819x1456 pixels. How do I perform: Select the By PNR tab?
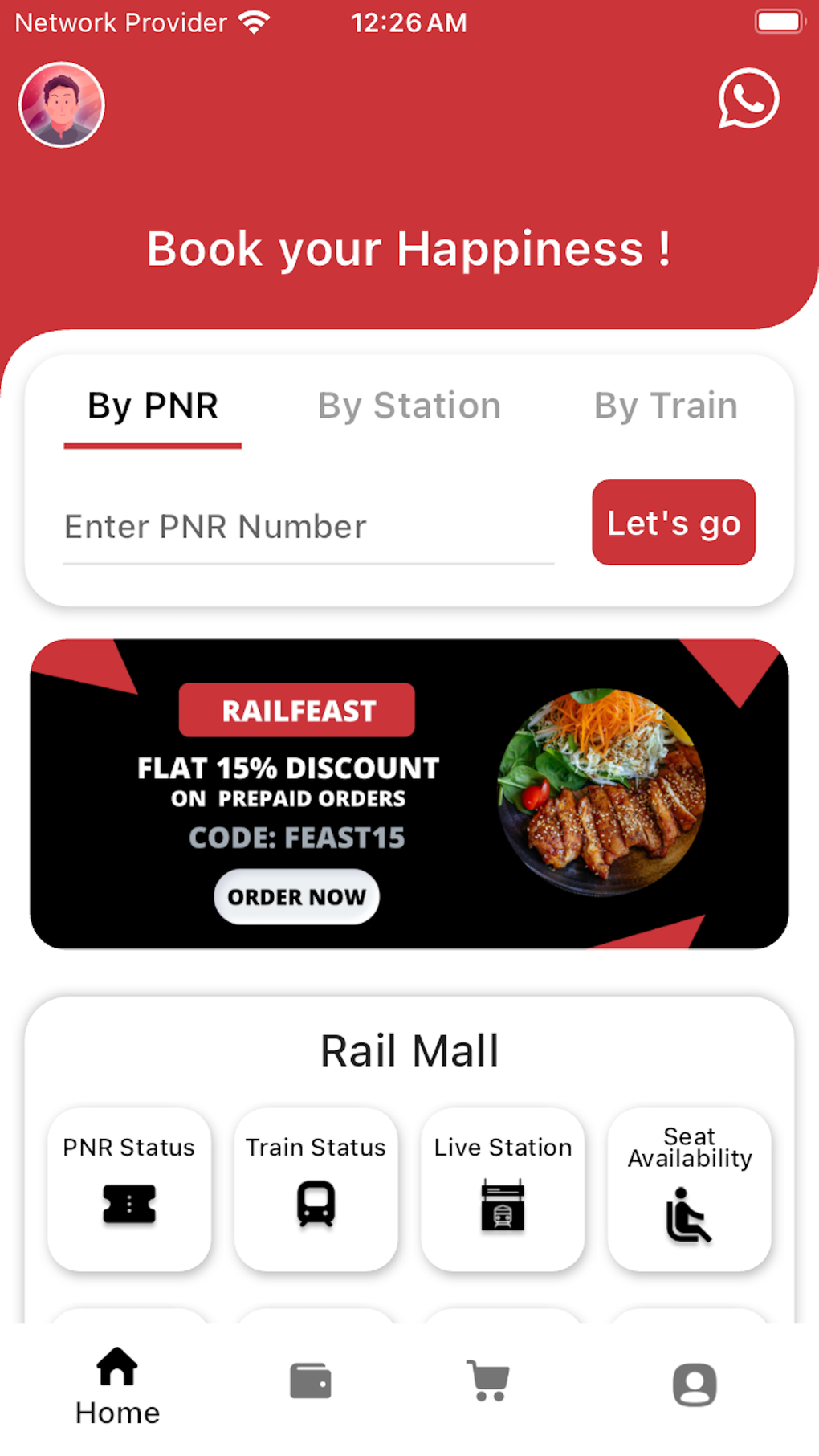pyautogui.click(x=153, y=406)
